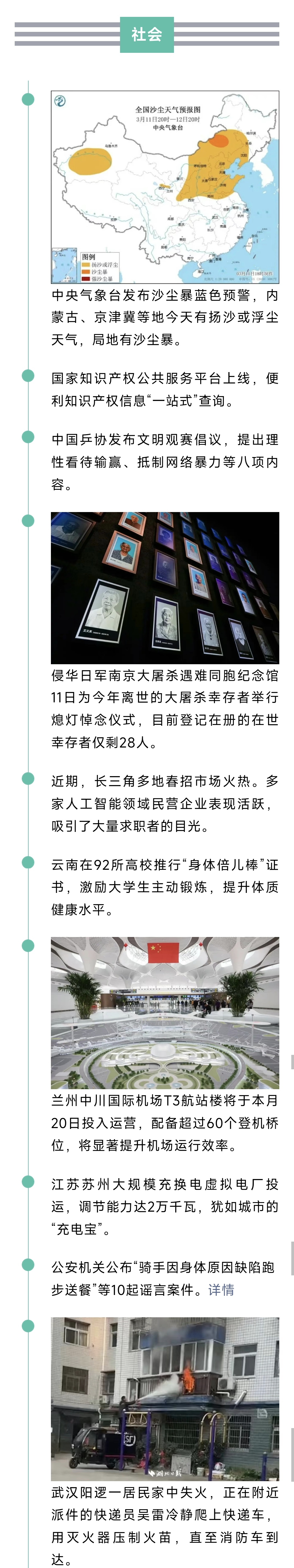Open the 详情 link about rumor cases
294x1568 pixels.
pos(221,1289)
